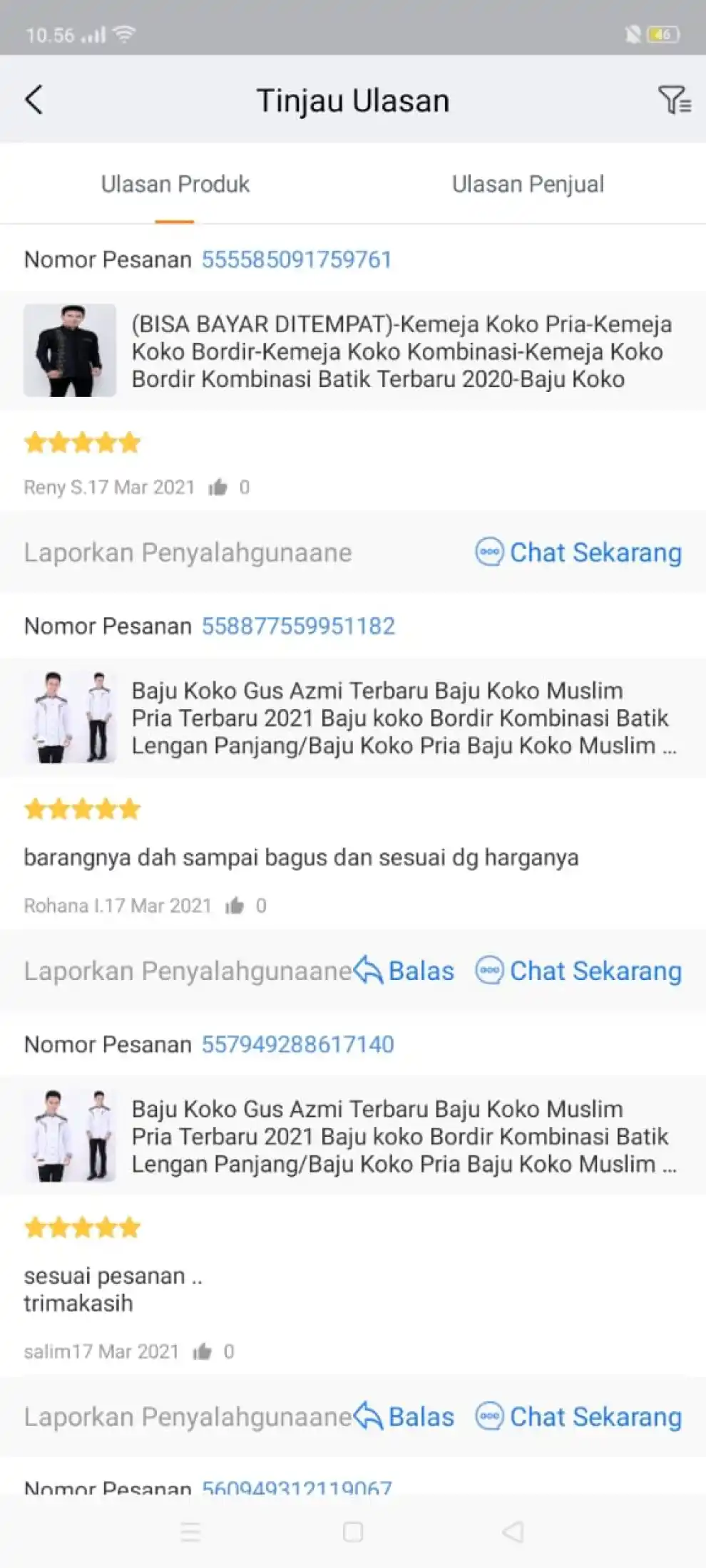Open order number 555585091759761
This screenshot has height=1568, width=706.
click(297, 259)
